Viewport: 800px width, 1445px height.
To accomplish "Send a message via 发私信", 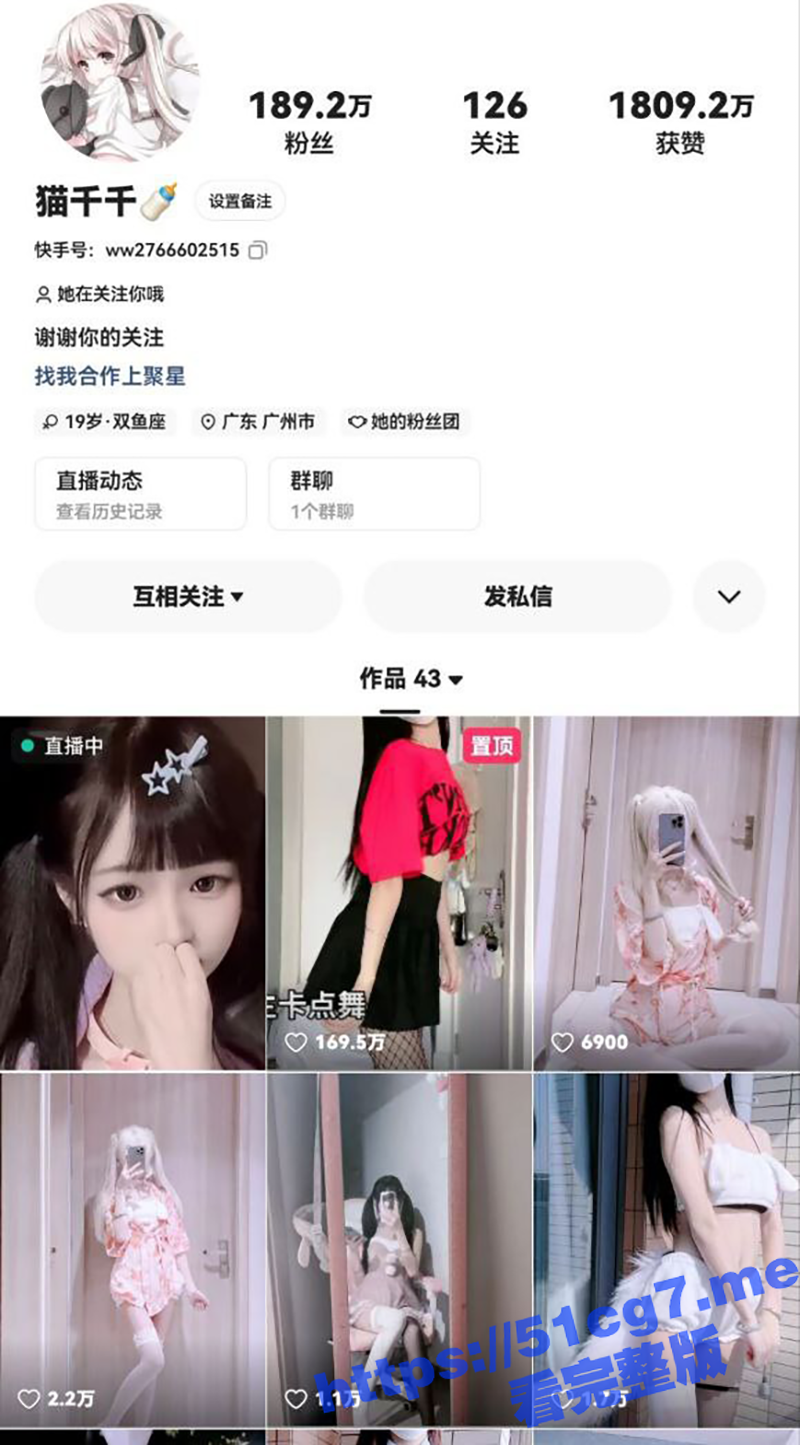I will pyautogui.click(x=517, y=597).
